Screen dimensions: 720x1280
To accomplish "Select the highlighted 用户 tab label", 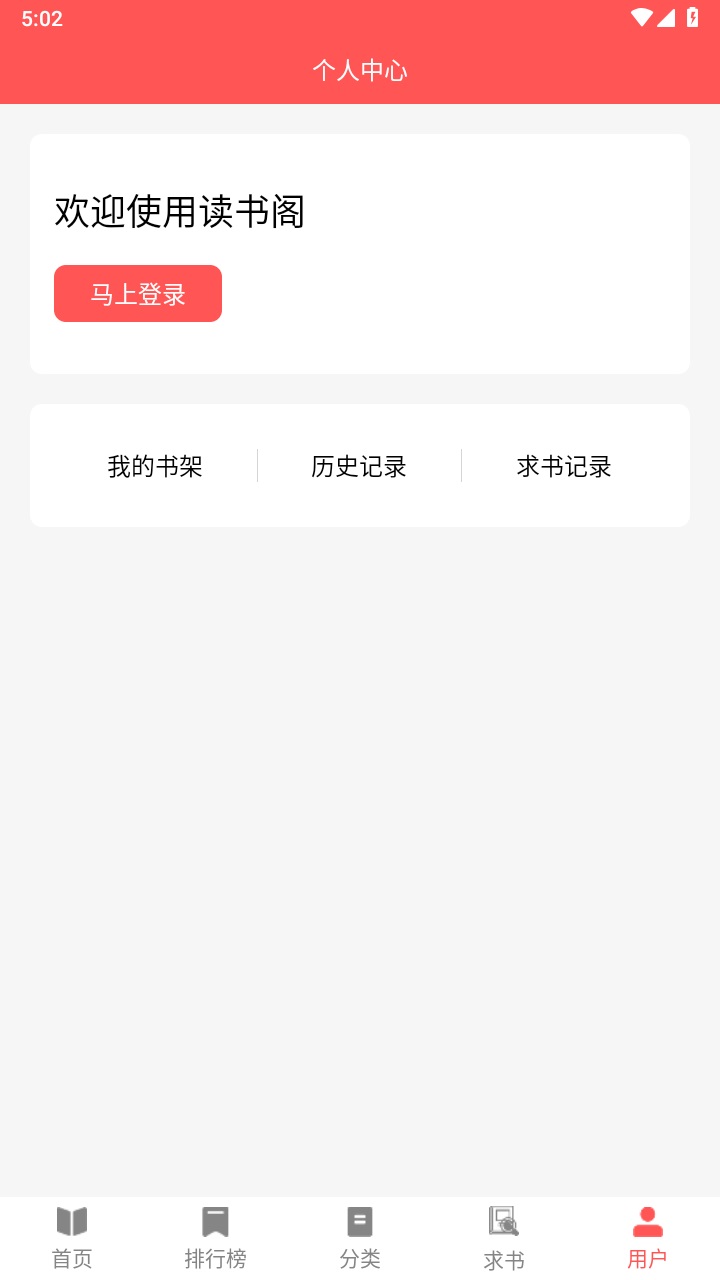I will tap(647, 1258).
